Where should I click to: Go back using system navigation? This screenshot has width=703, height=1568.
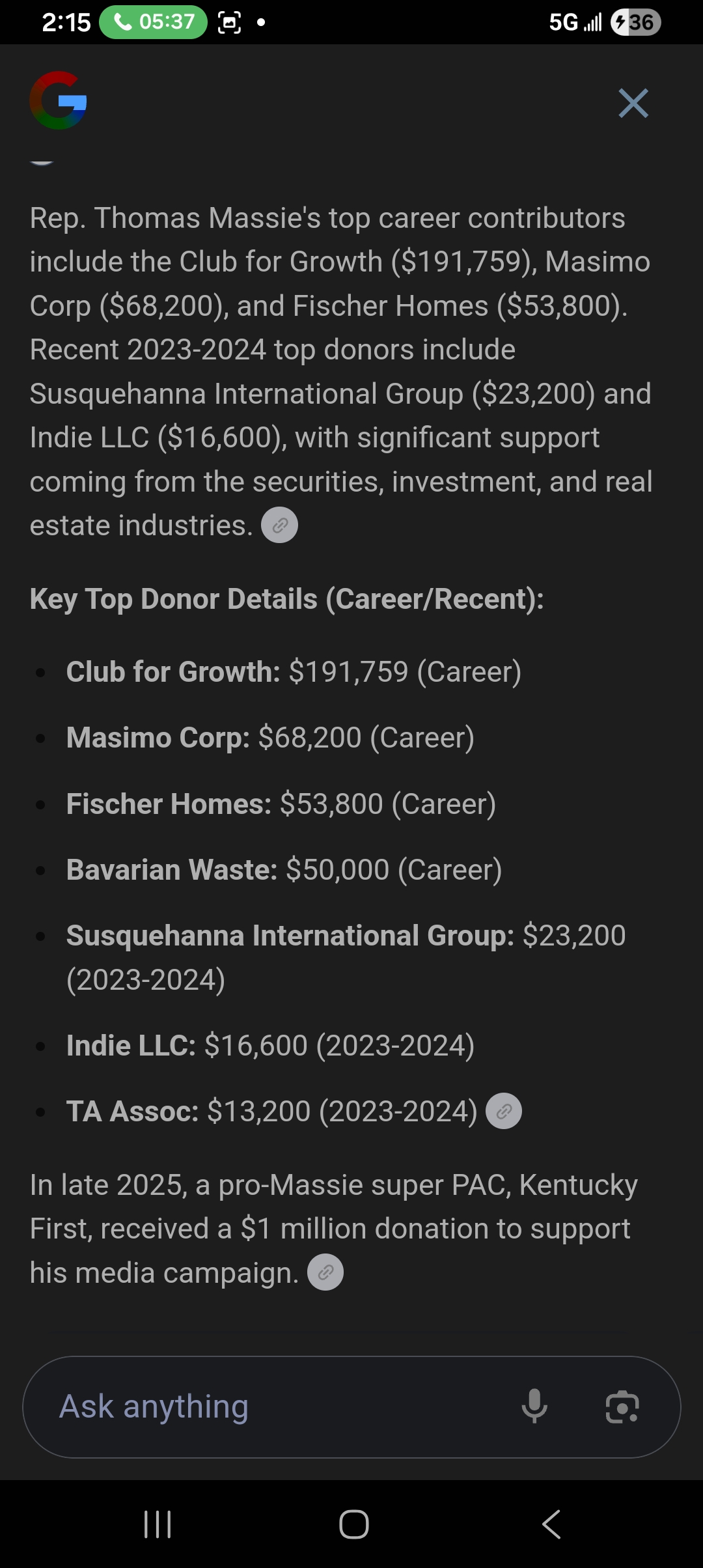pos(551,1524)
